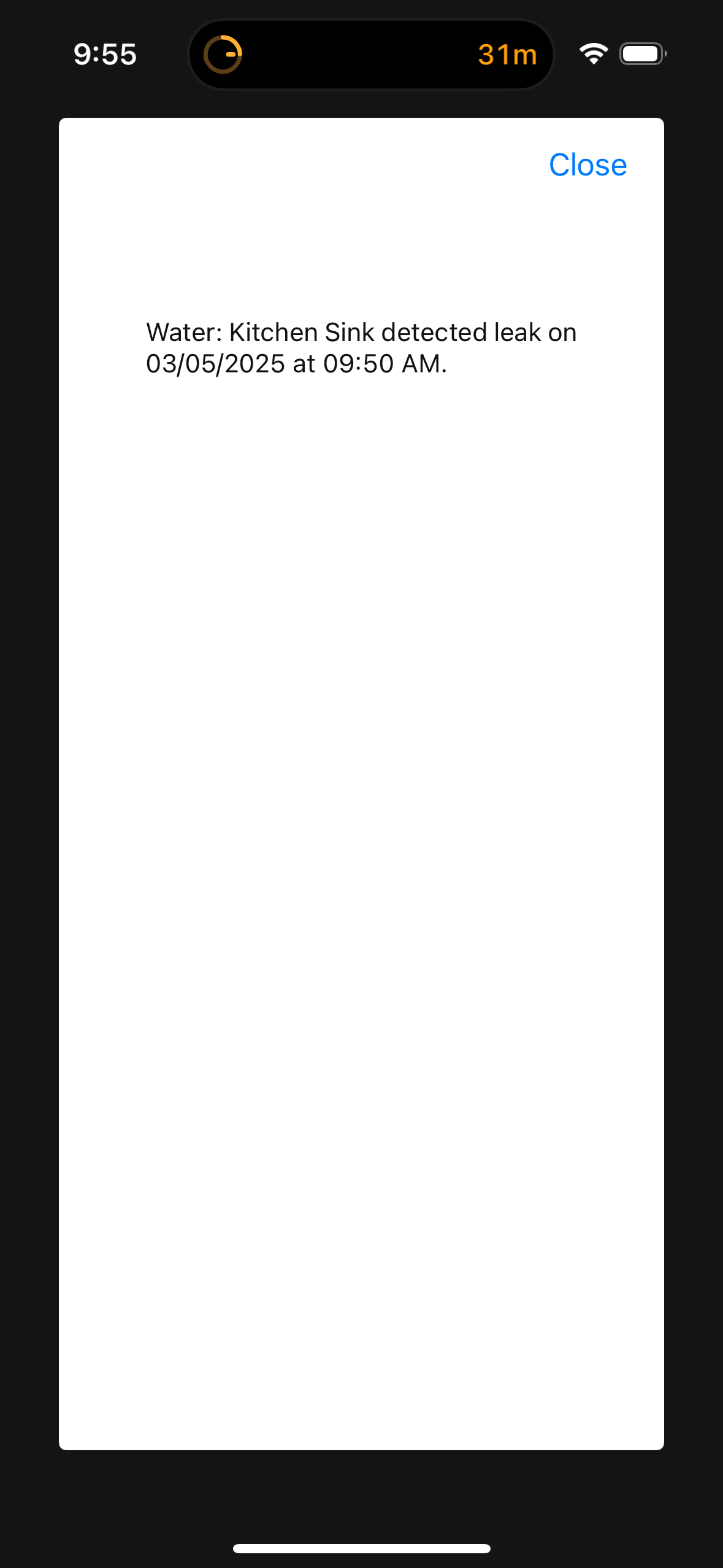Open the timer in the Dynamic Island
The image size is (723, 1568).
[371, 55]
